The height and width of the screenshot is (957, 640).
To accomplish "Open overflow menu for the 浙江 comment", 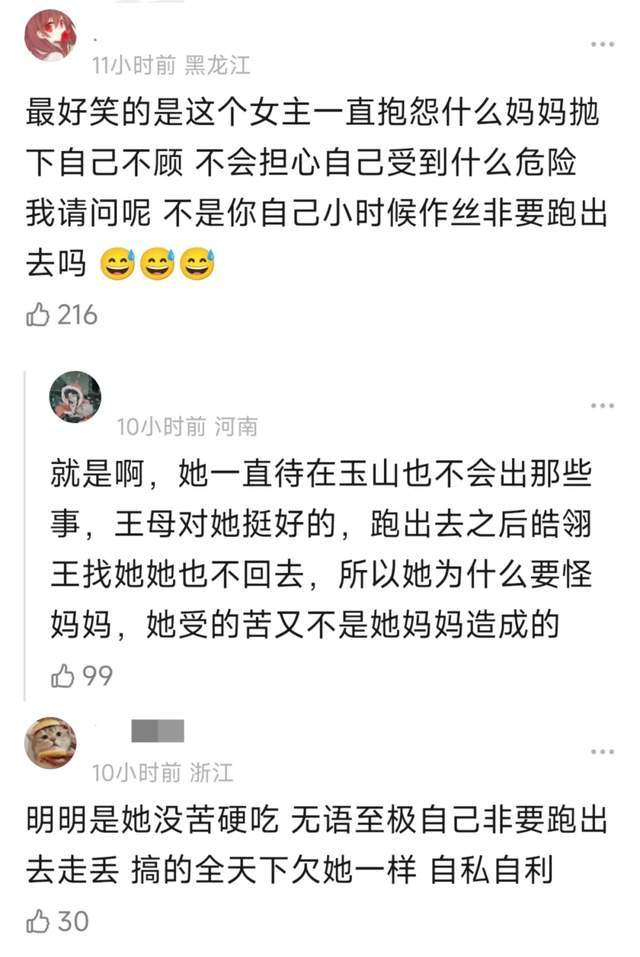I will (x=602, y=751).
